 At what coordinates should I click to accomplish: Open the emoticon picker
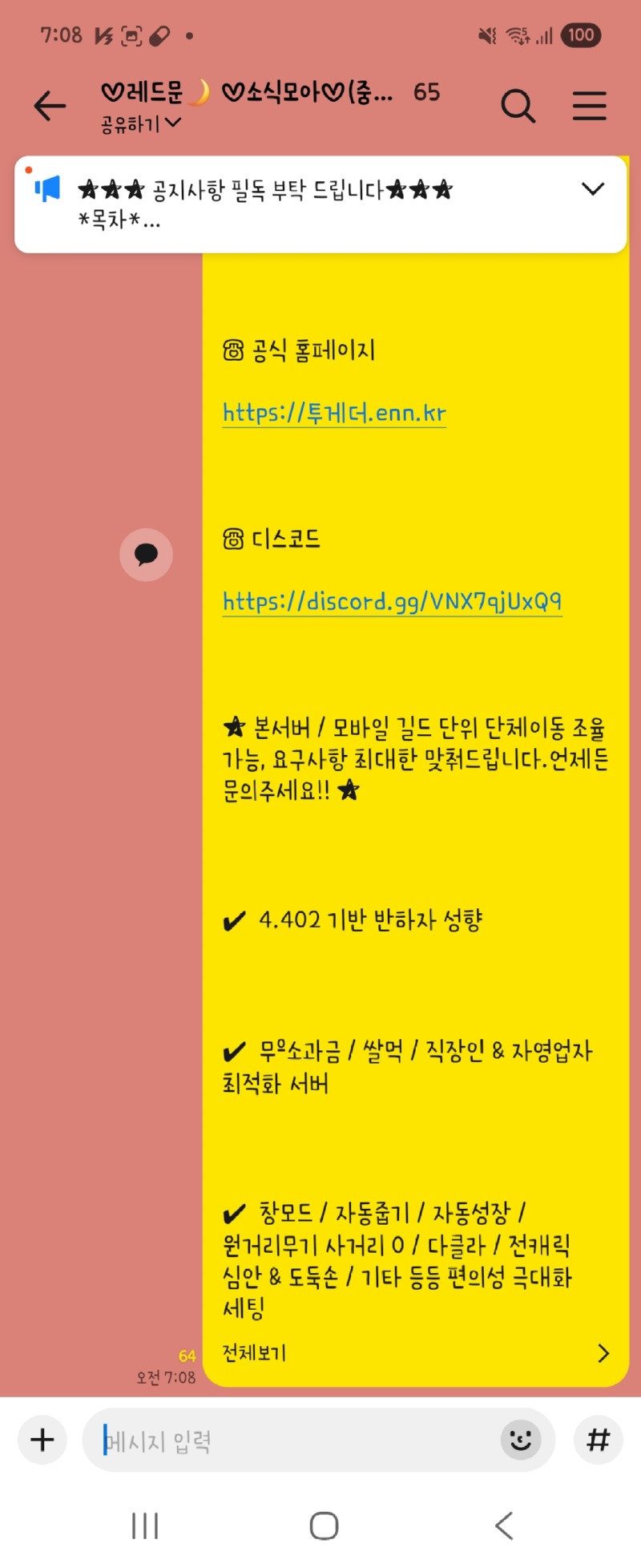point(521,1440)
